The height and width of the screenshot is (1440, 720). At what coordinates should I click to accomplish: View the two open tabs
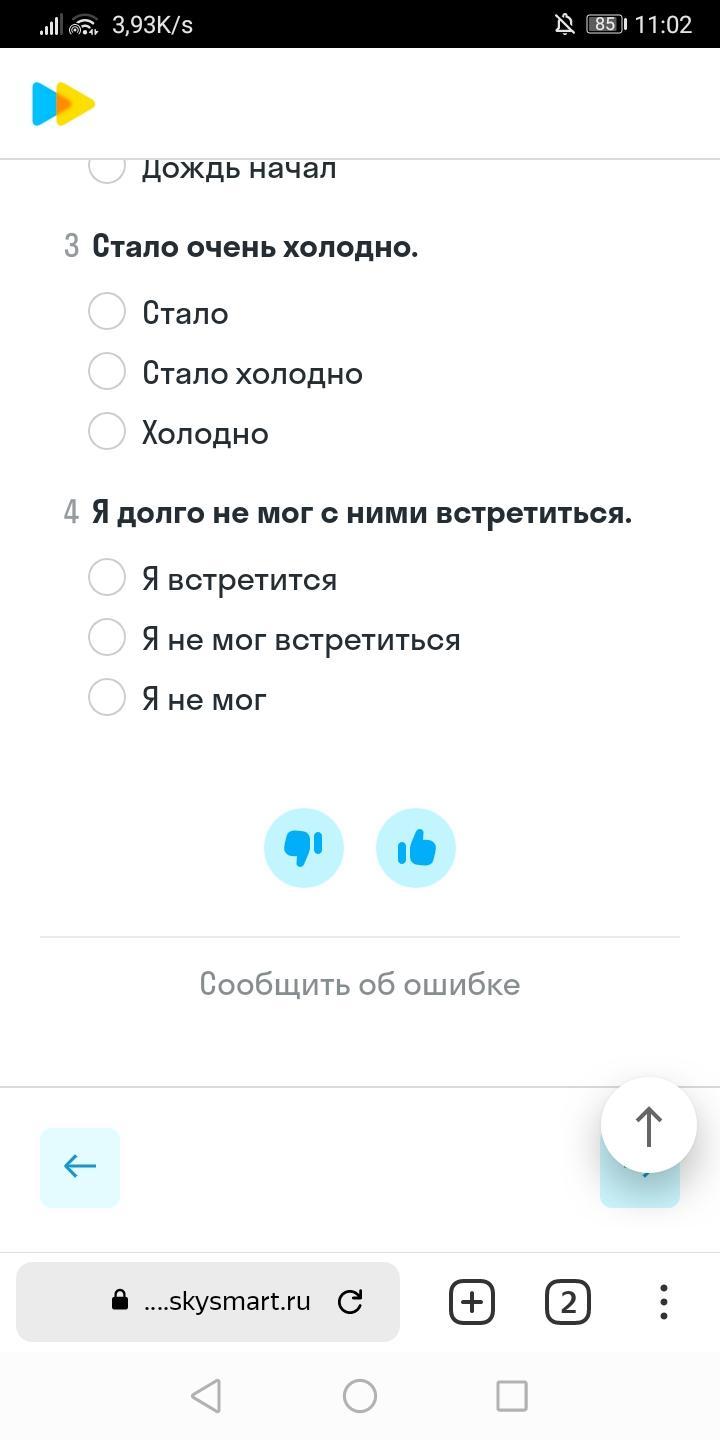coord(568,1302)
